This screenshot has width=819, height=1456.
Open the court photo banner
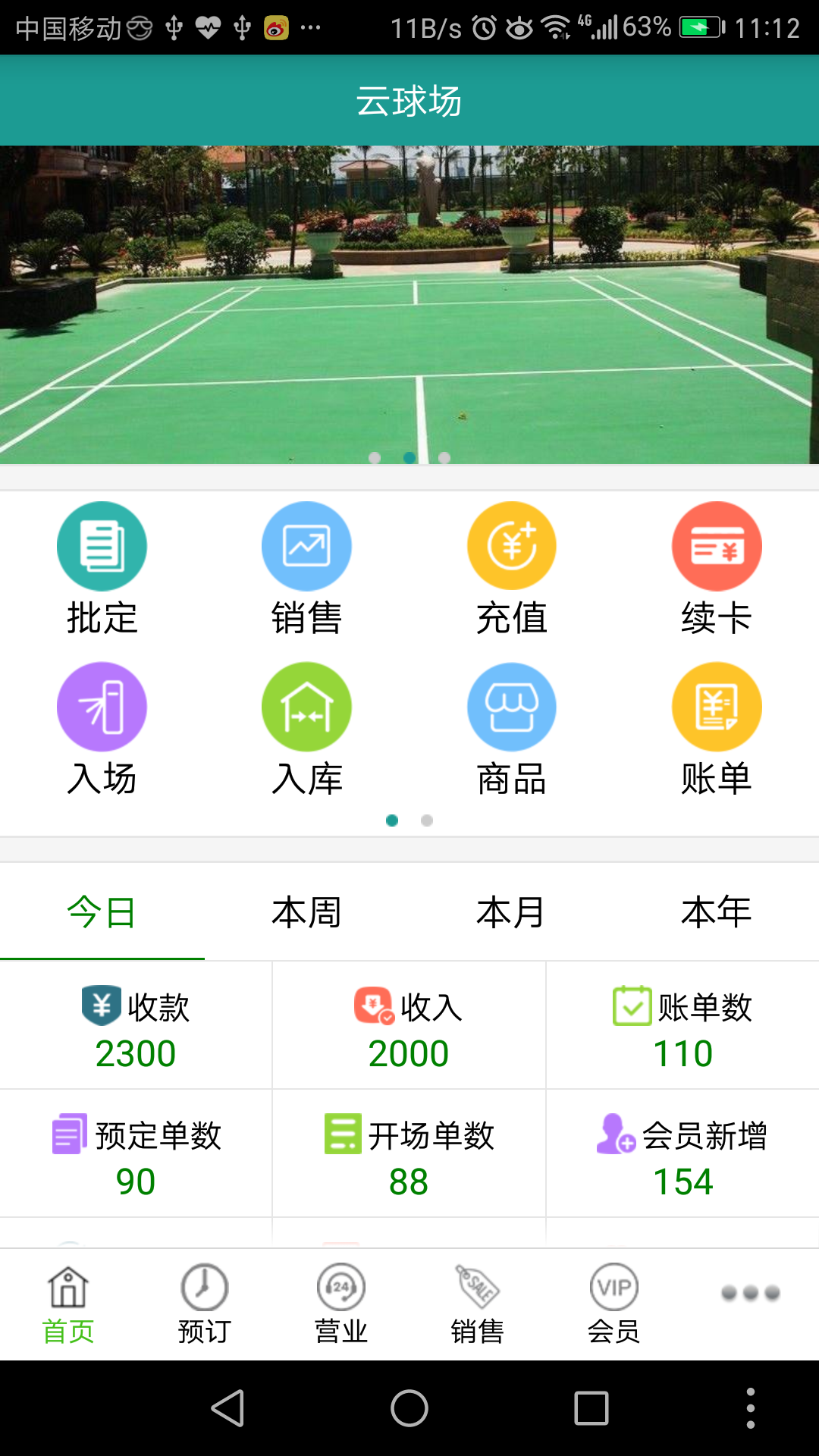click(409, 303)
